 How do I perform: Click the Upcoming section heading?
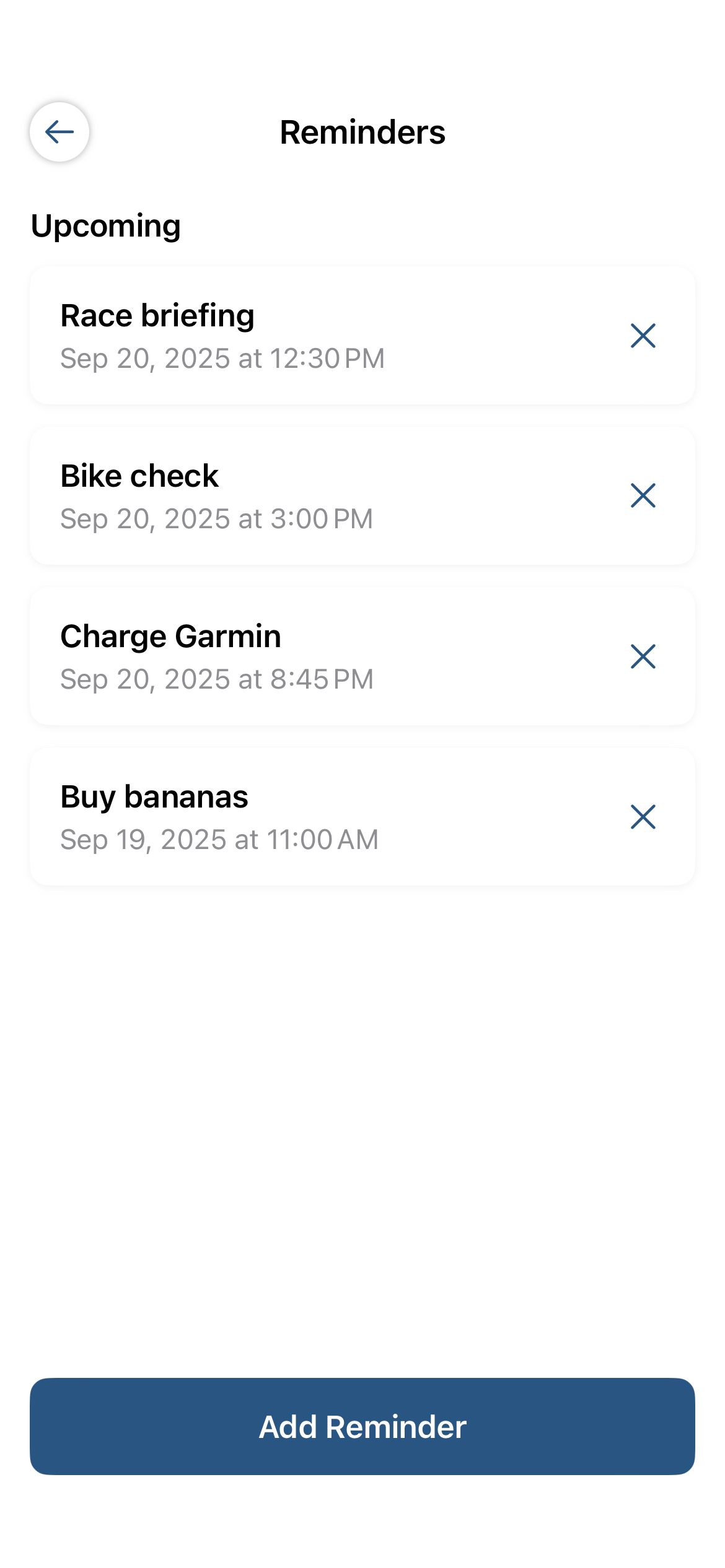pos(106,225)
